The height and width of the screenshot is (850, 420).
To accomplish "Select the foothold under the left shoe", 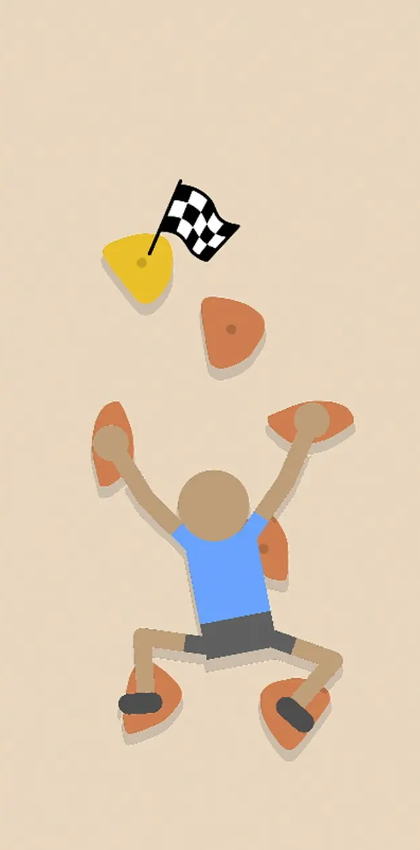I will pos(151,699).
